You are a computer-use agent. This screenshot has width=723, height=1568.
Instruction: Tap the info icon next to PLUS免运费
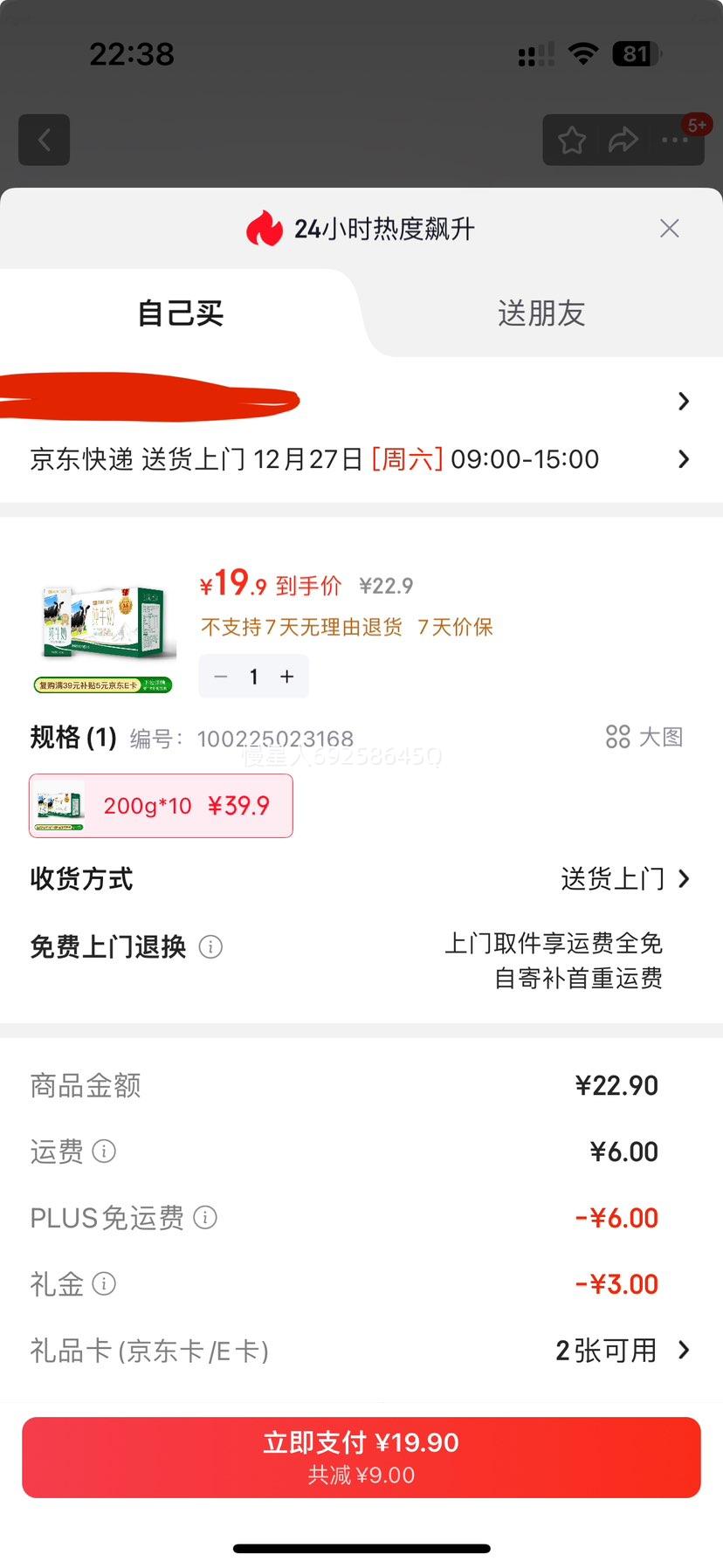204,1218
